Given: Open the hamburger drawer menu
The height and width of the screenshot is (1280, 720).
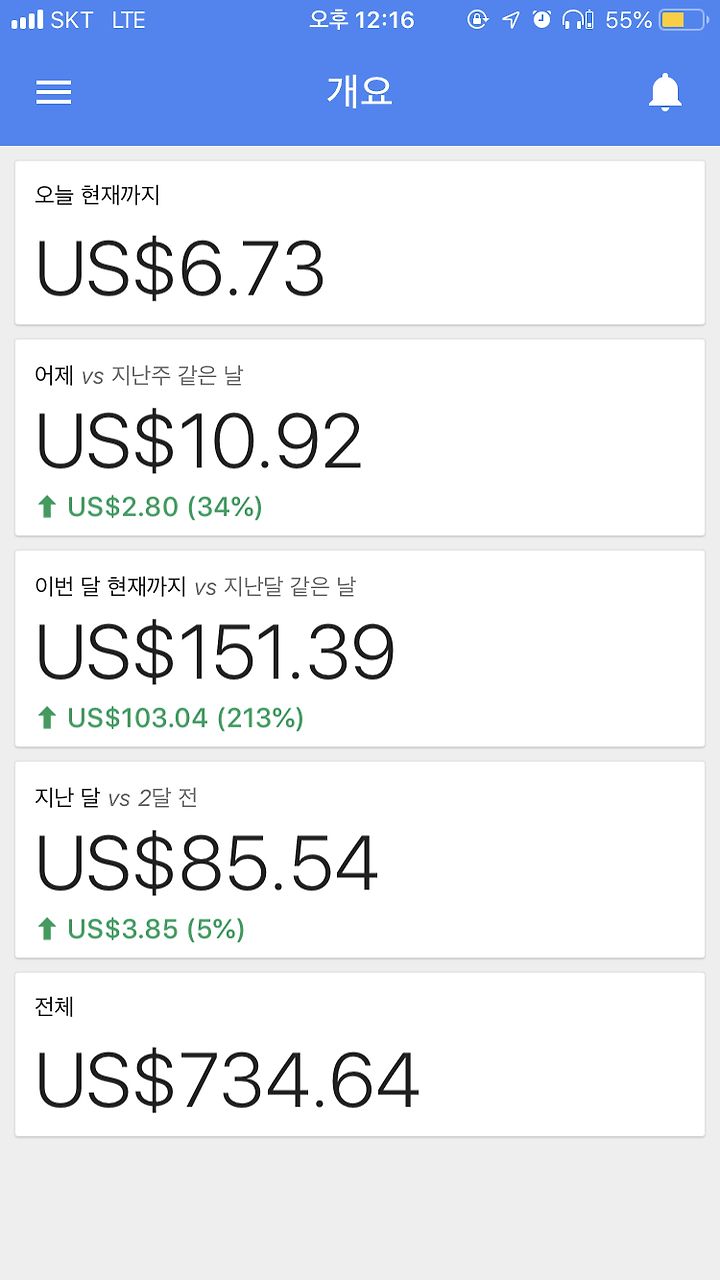Looking at the screenshot, I should pyautogui.click(x=54, y=93).
